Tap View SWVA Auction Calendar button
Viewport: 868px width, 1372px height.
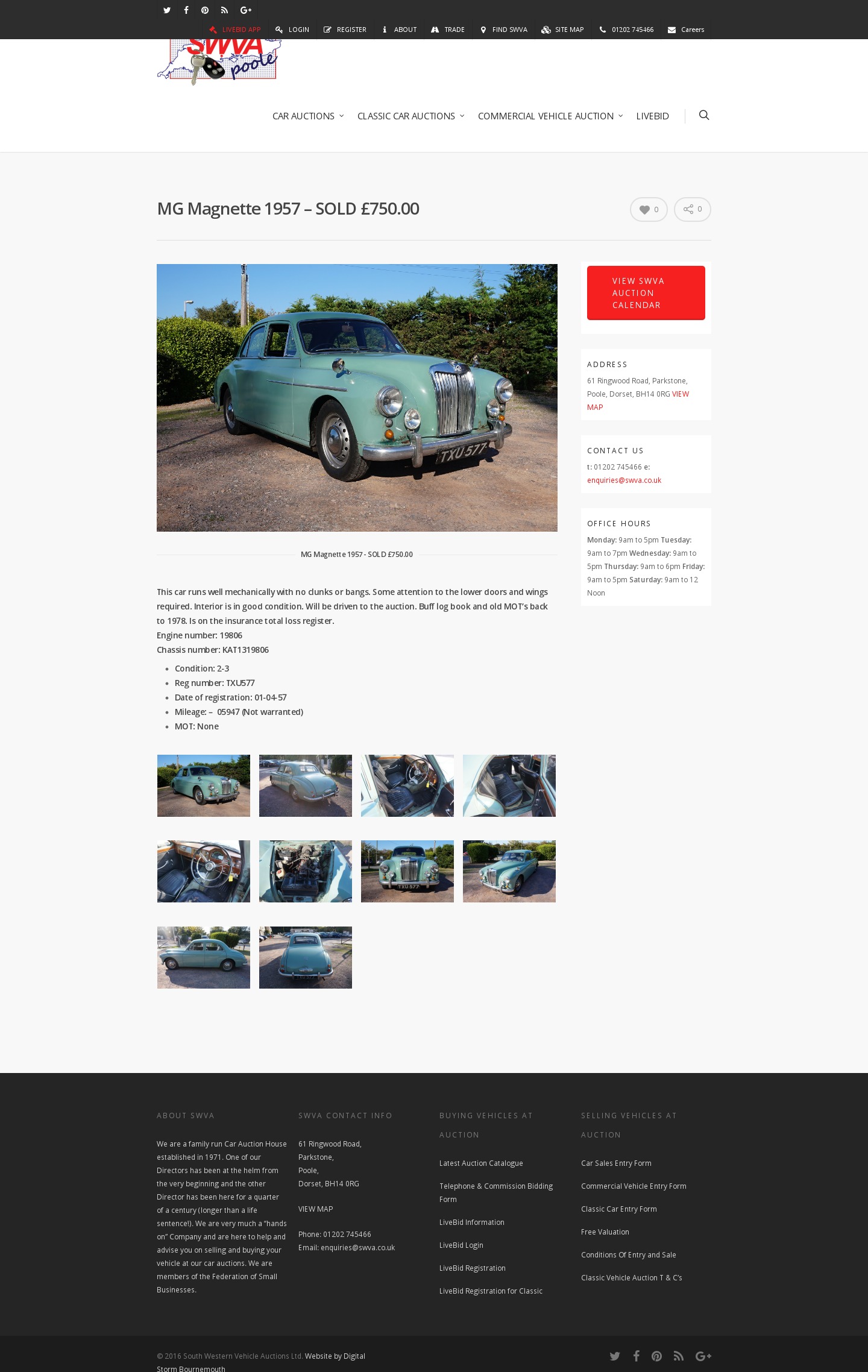pyautogui.click(x=646, y=293)
